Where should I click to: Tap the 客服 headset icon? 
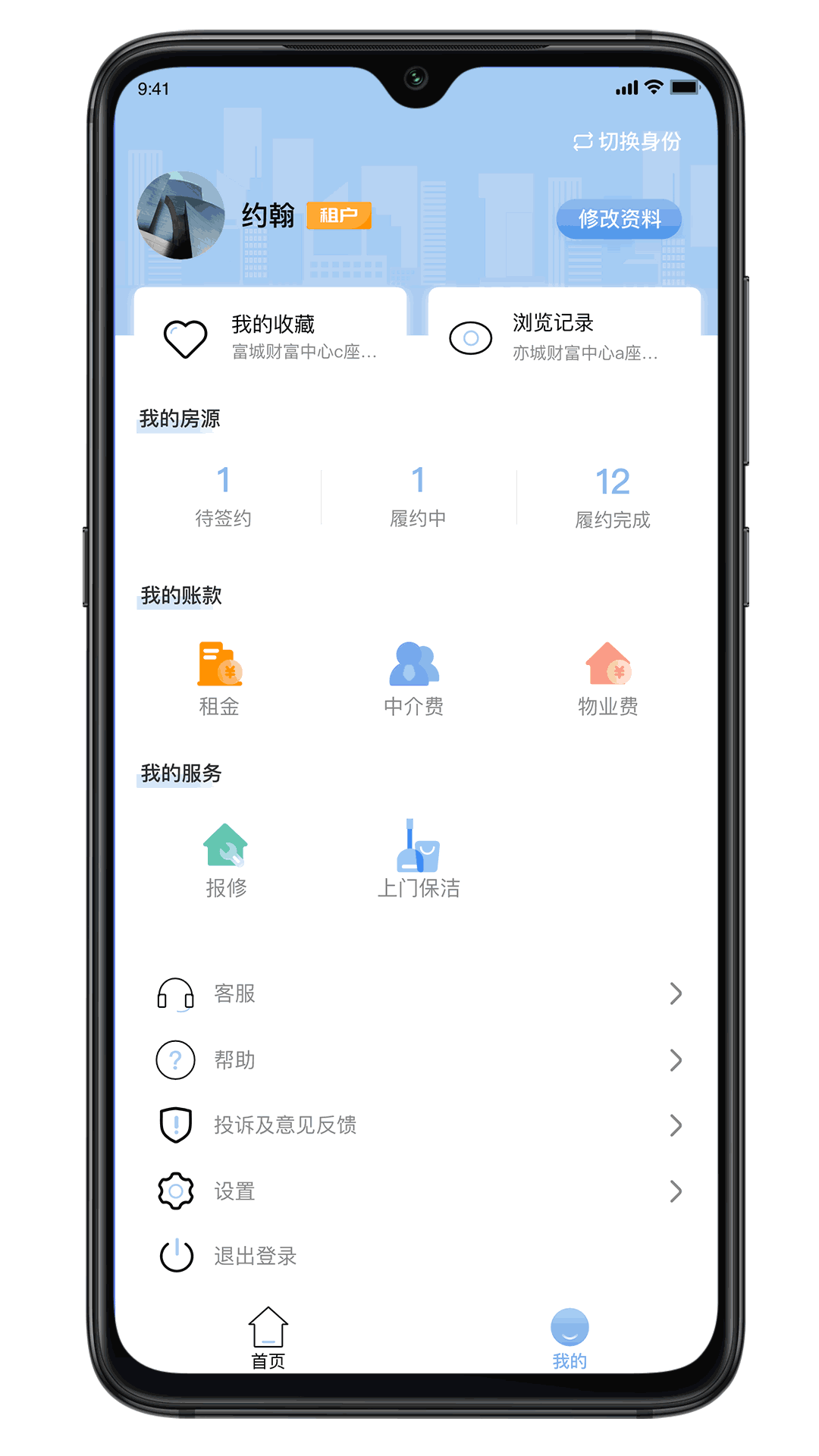[x=175, y=993]
